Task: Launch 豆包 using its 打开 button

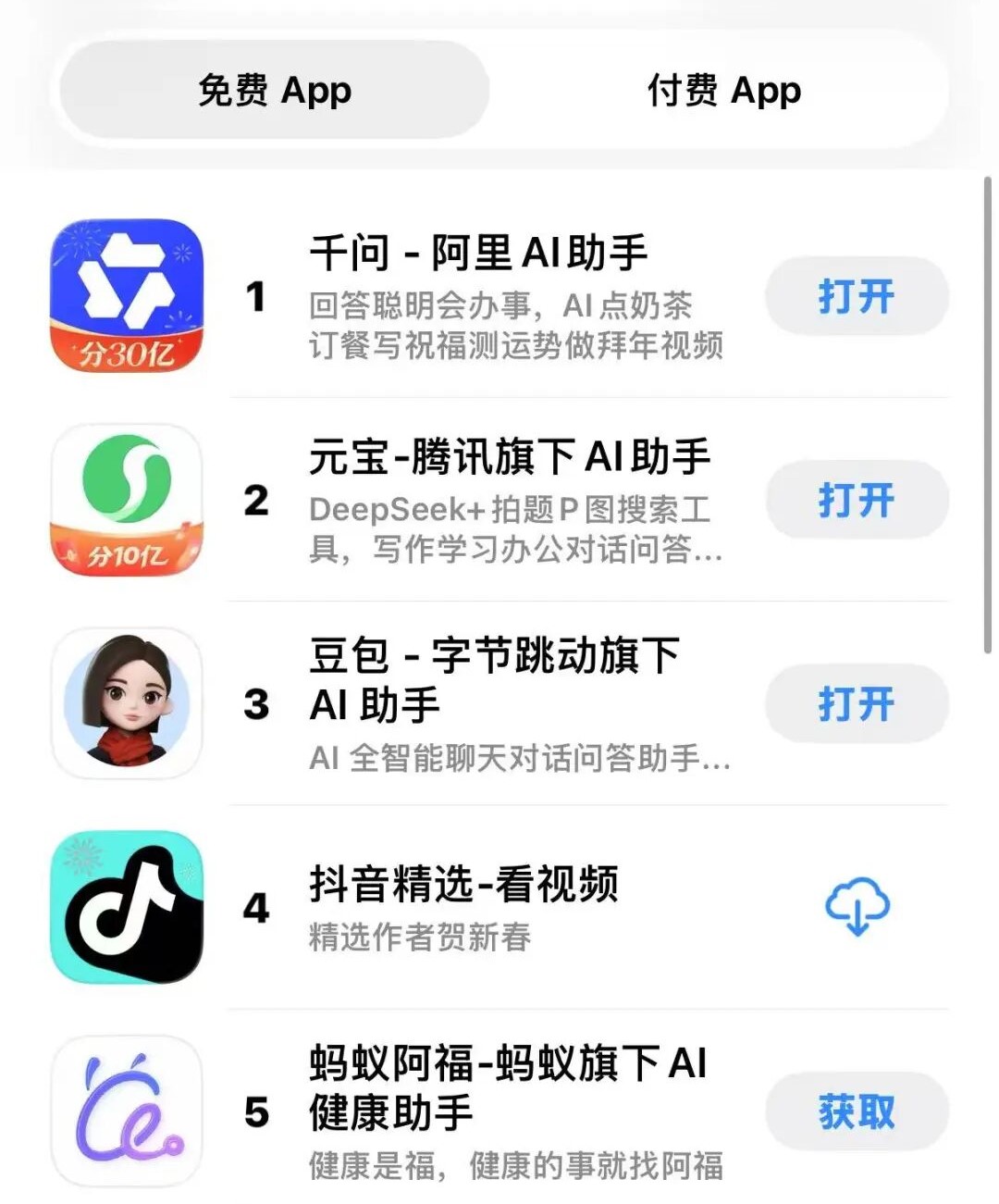Action: [857, 704]
